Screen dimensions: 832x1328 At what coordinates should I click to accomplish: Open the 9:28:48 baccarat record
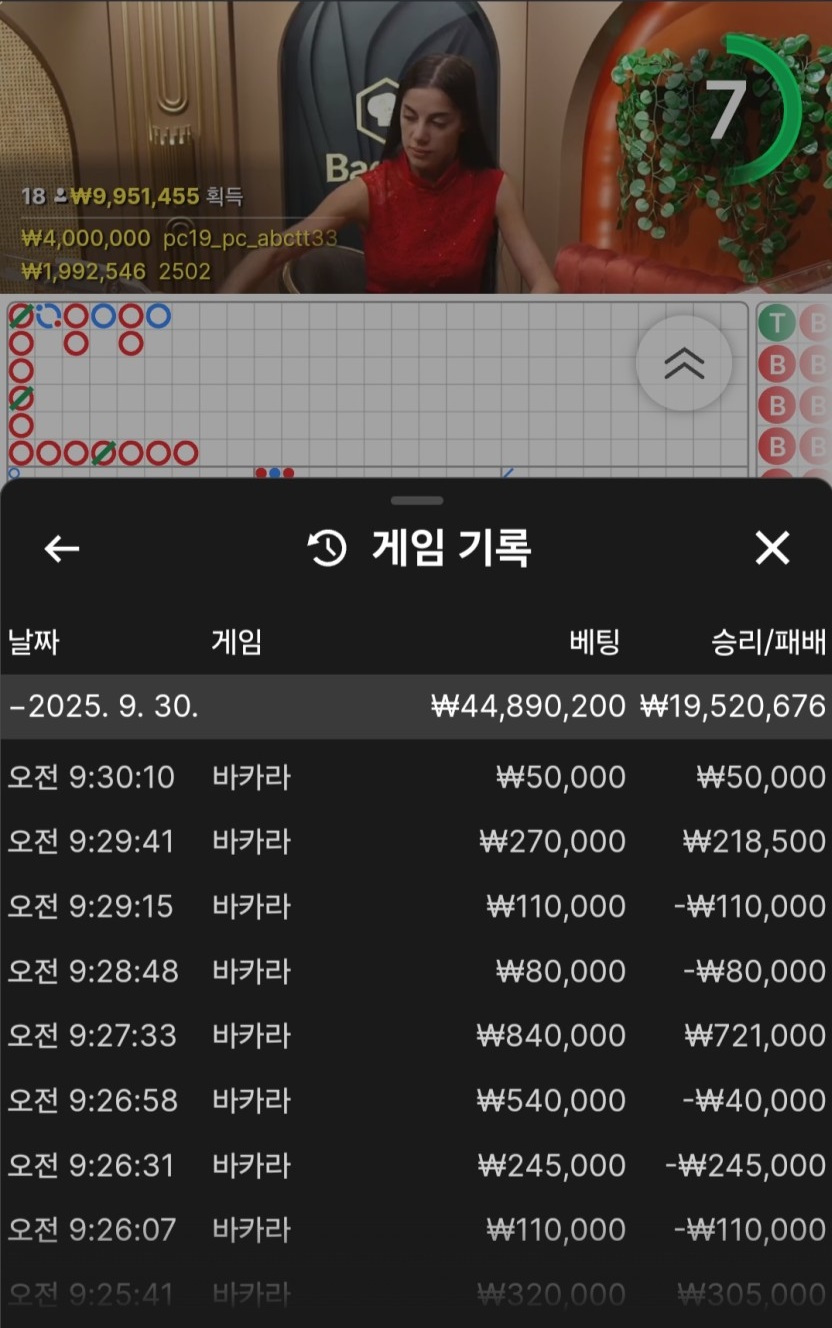click(416, 971)
